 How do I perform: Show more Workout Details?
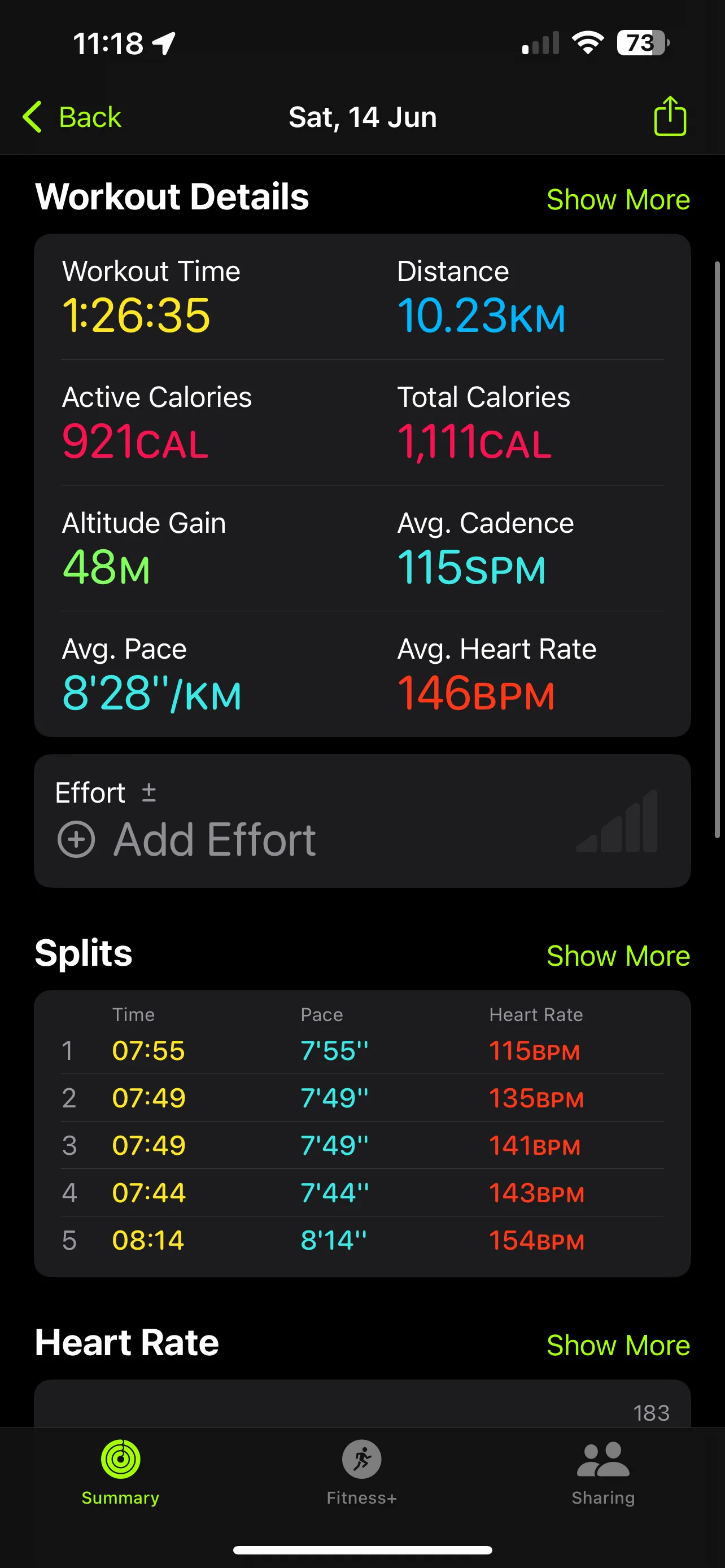point(617,200)
